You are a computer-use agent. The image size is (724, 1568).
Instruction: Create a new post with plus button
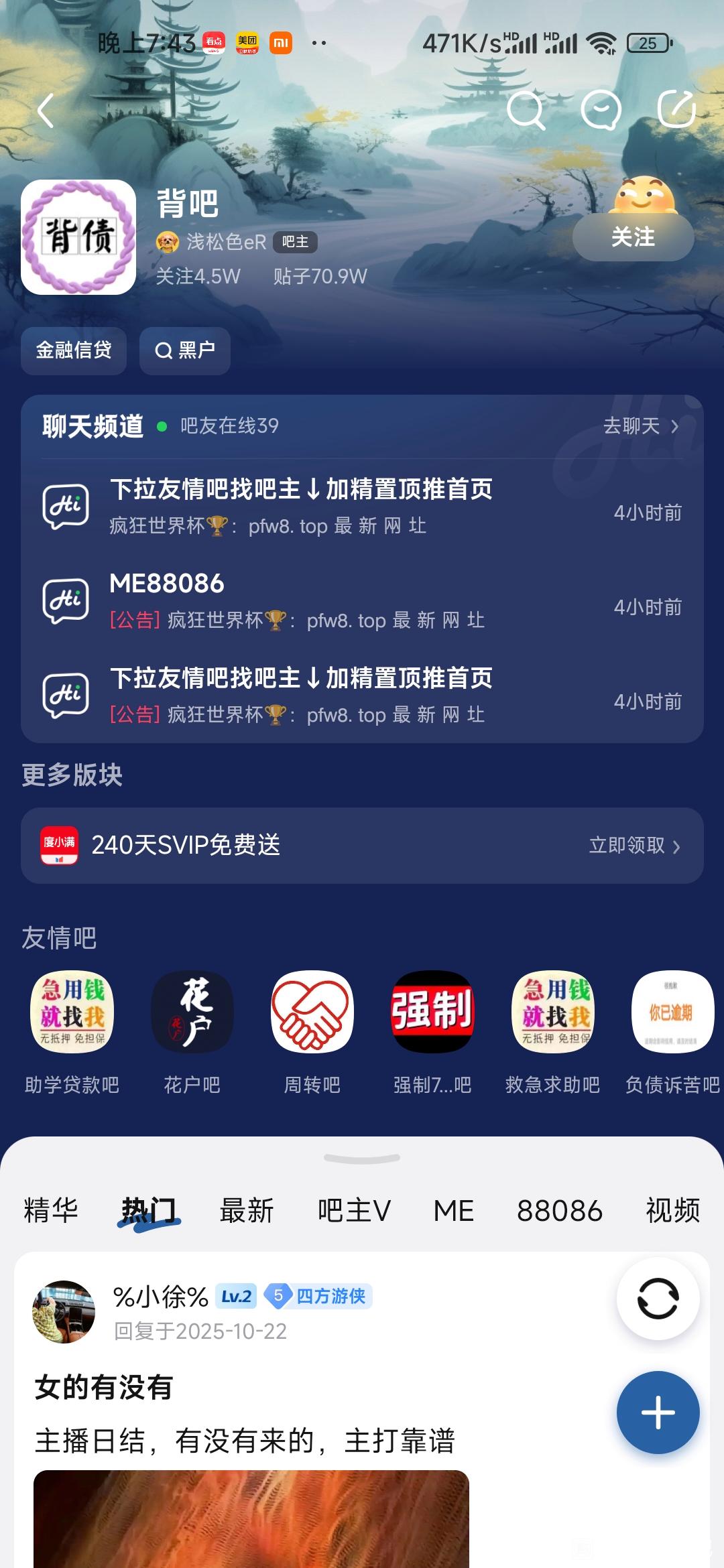pos(658,1413)
